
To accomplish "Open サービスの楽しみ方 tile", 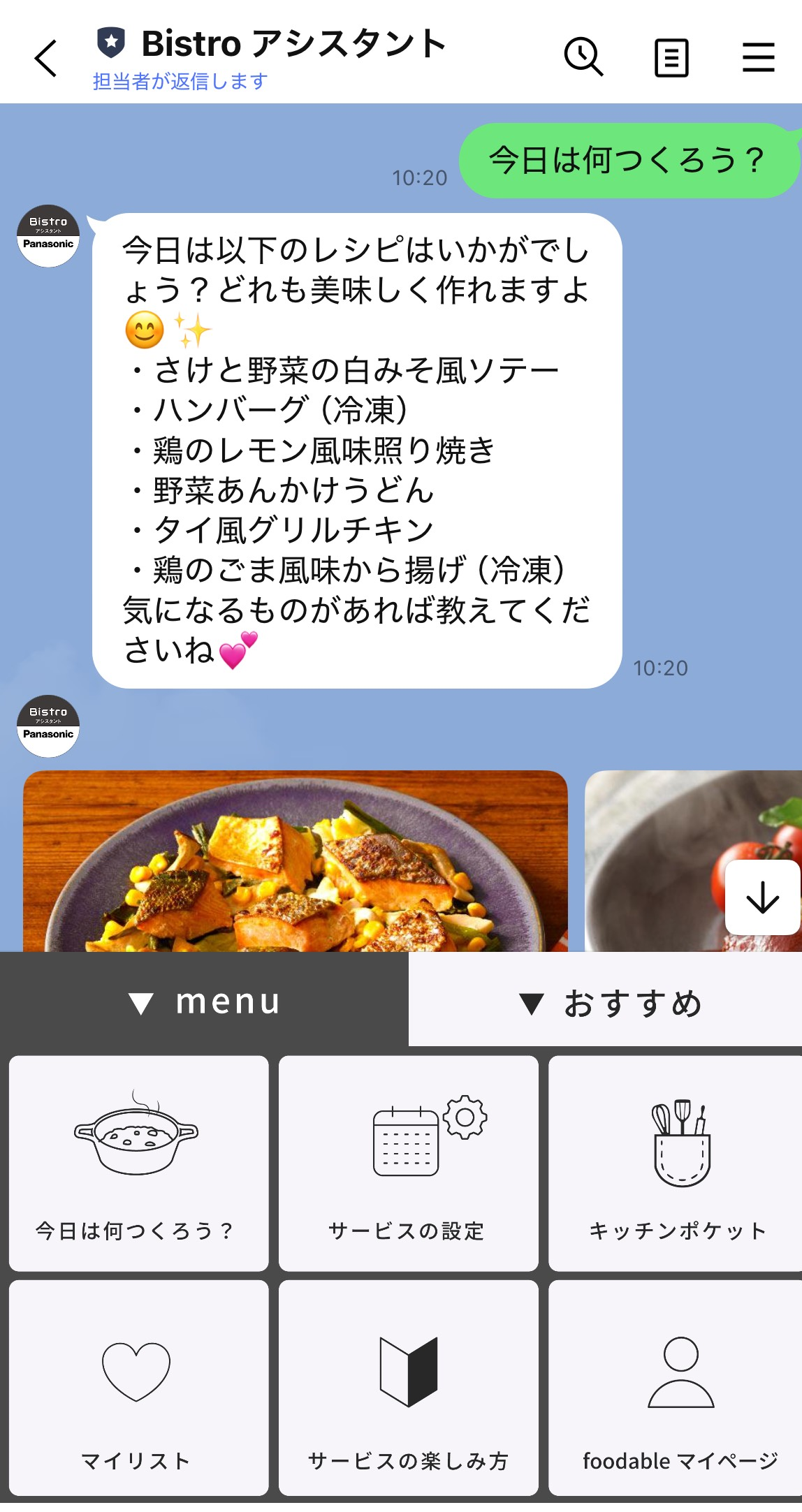I will point(408,1388).
